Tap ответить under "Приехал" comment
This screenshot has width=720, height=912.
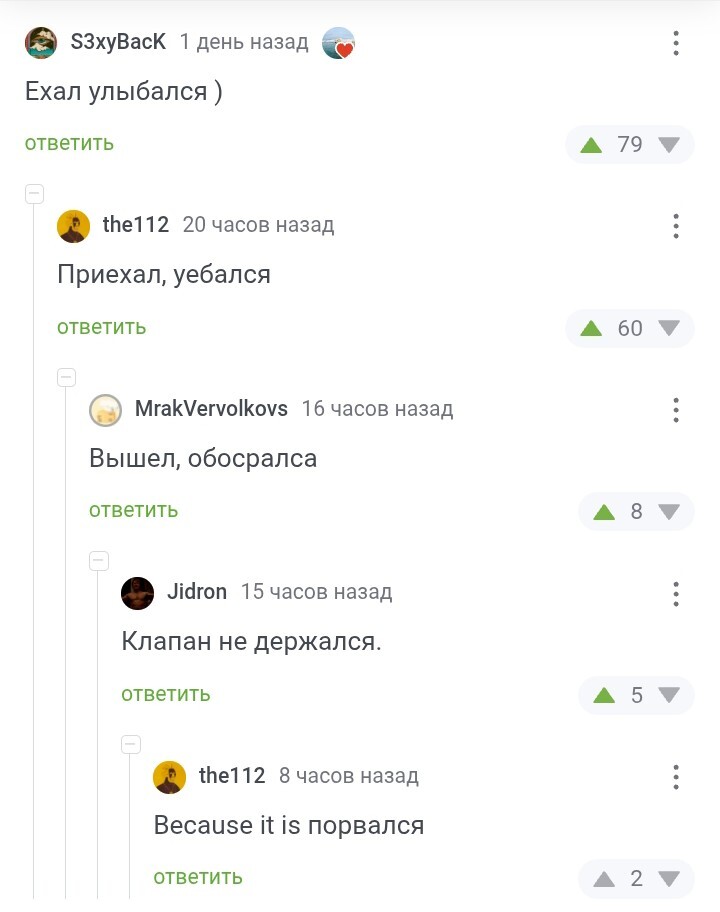click(x=101, y=327)
